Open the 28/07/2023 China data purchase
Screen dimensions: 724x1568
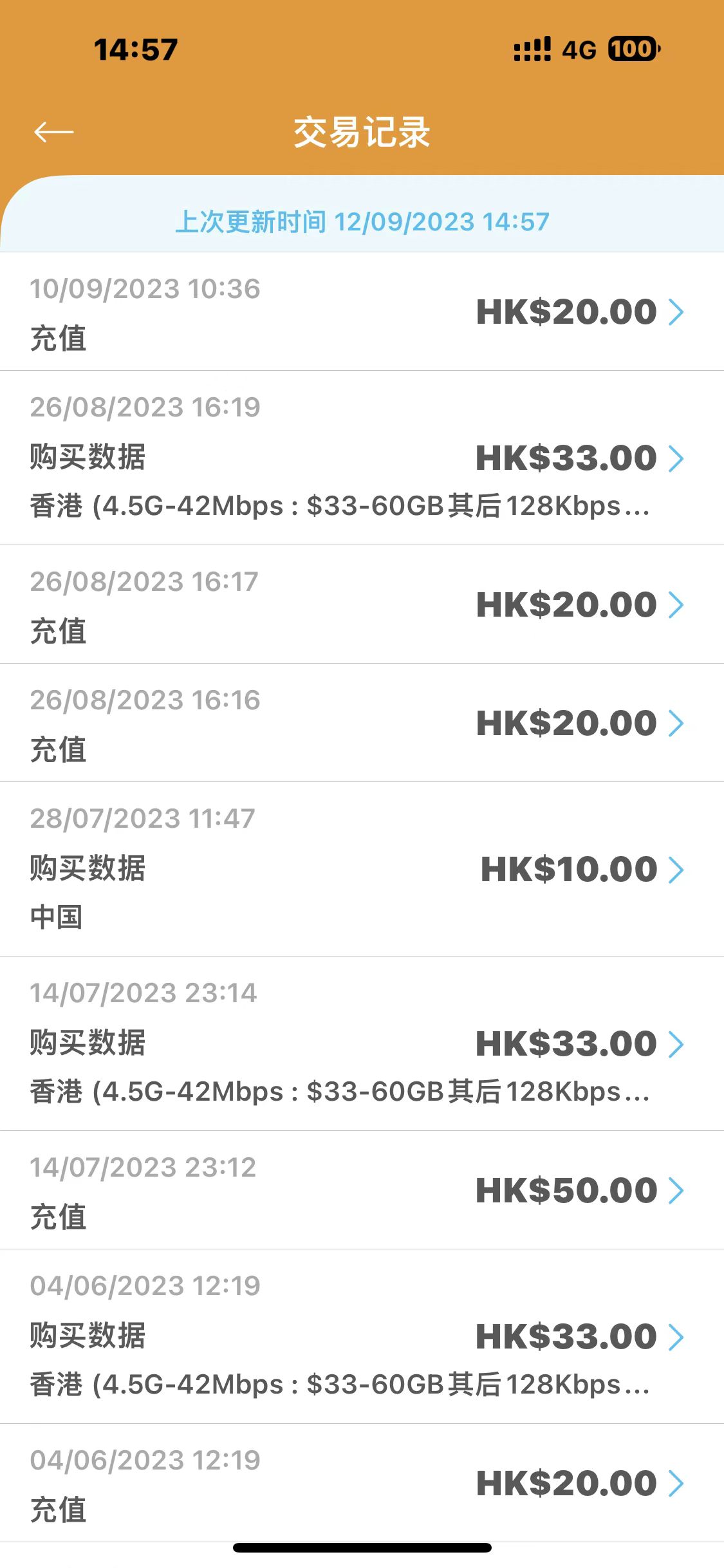click(362, 869)
